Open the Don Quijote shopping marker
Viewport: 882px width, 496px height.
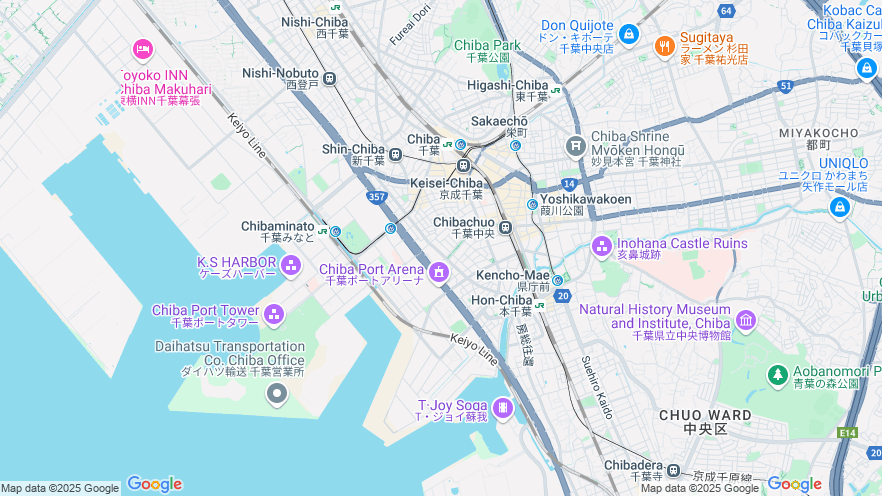coord(629,34)
